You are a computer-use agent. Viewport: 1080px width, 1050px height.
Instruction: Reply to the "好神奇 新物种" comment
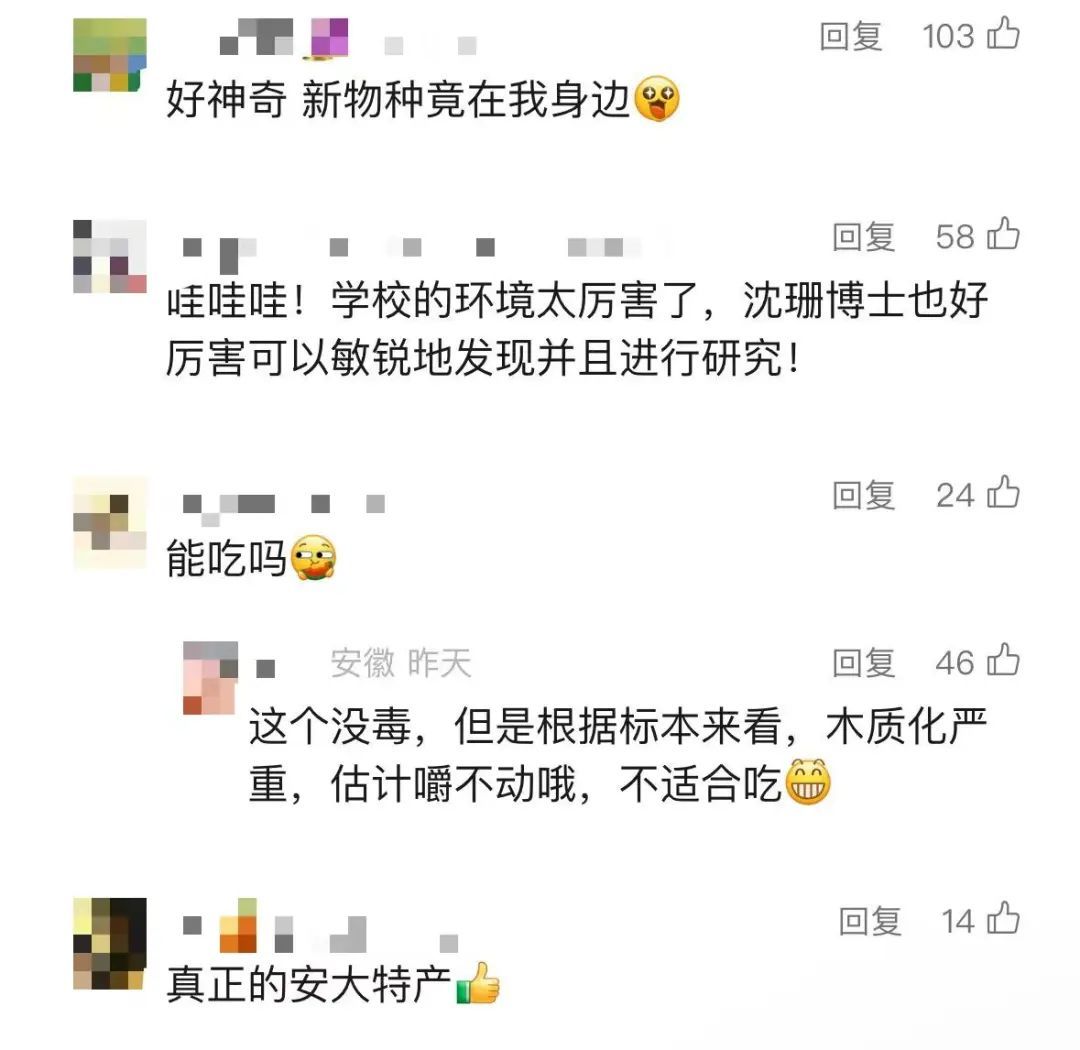[851, 37]
